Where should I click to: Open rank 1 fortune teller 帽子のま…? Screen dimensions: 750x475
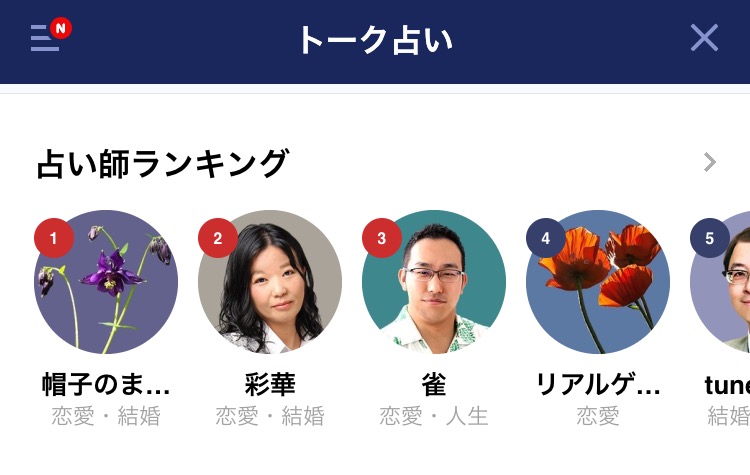click(106, 282)
